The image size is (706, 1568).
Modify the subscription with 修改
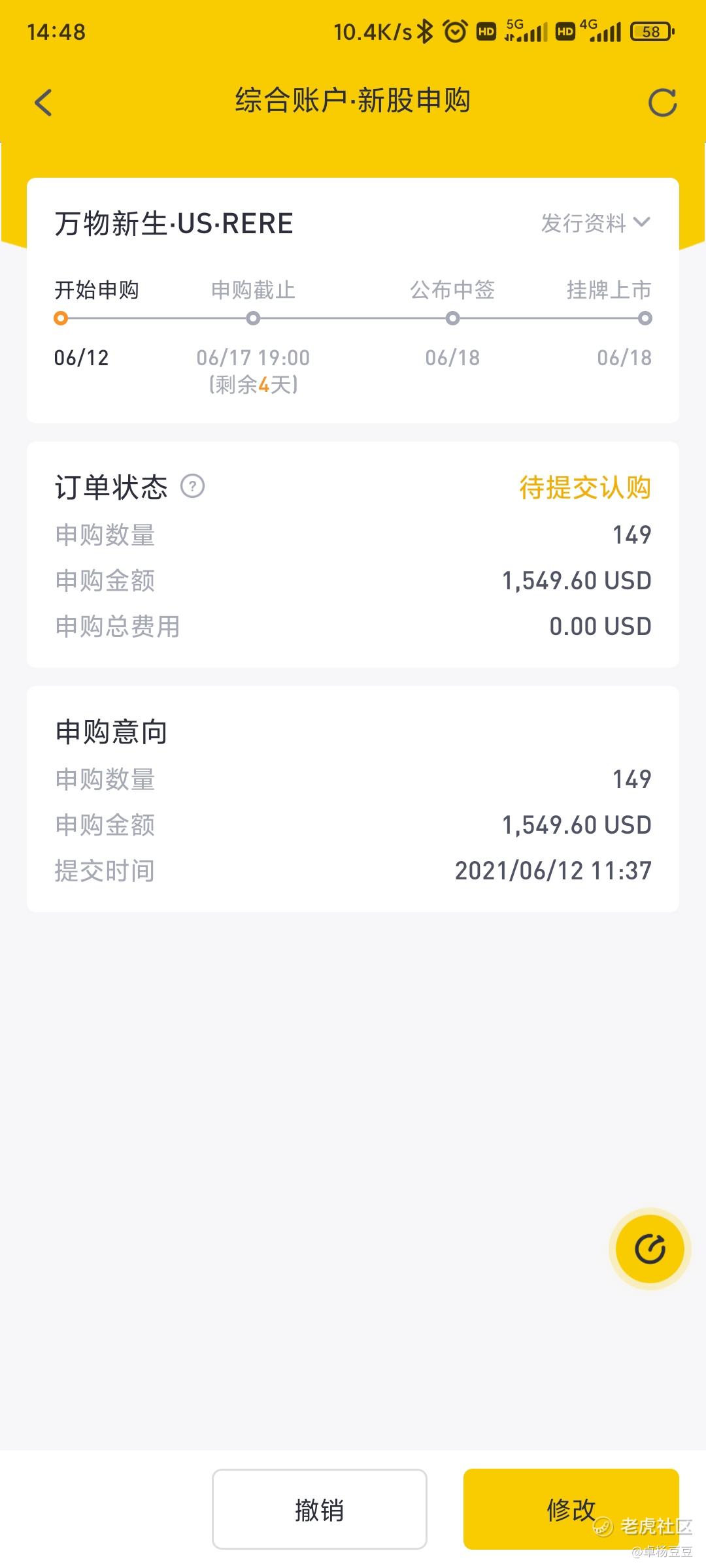point(571,1509)
